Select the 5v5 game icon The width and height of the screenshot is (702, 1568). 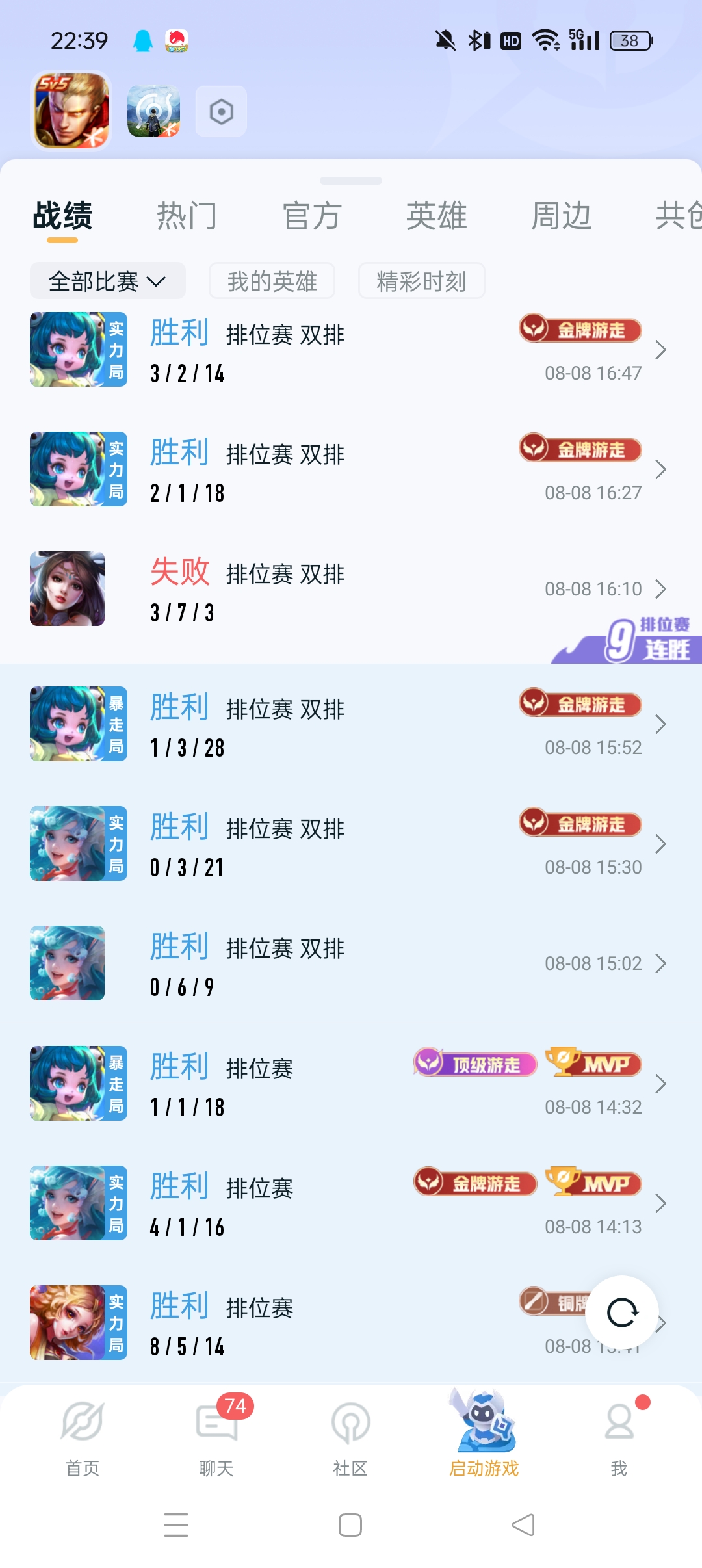coord(71,111)
